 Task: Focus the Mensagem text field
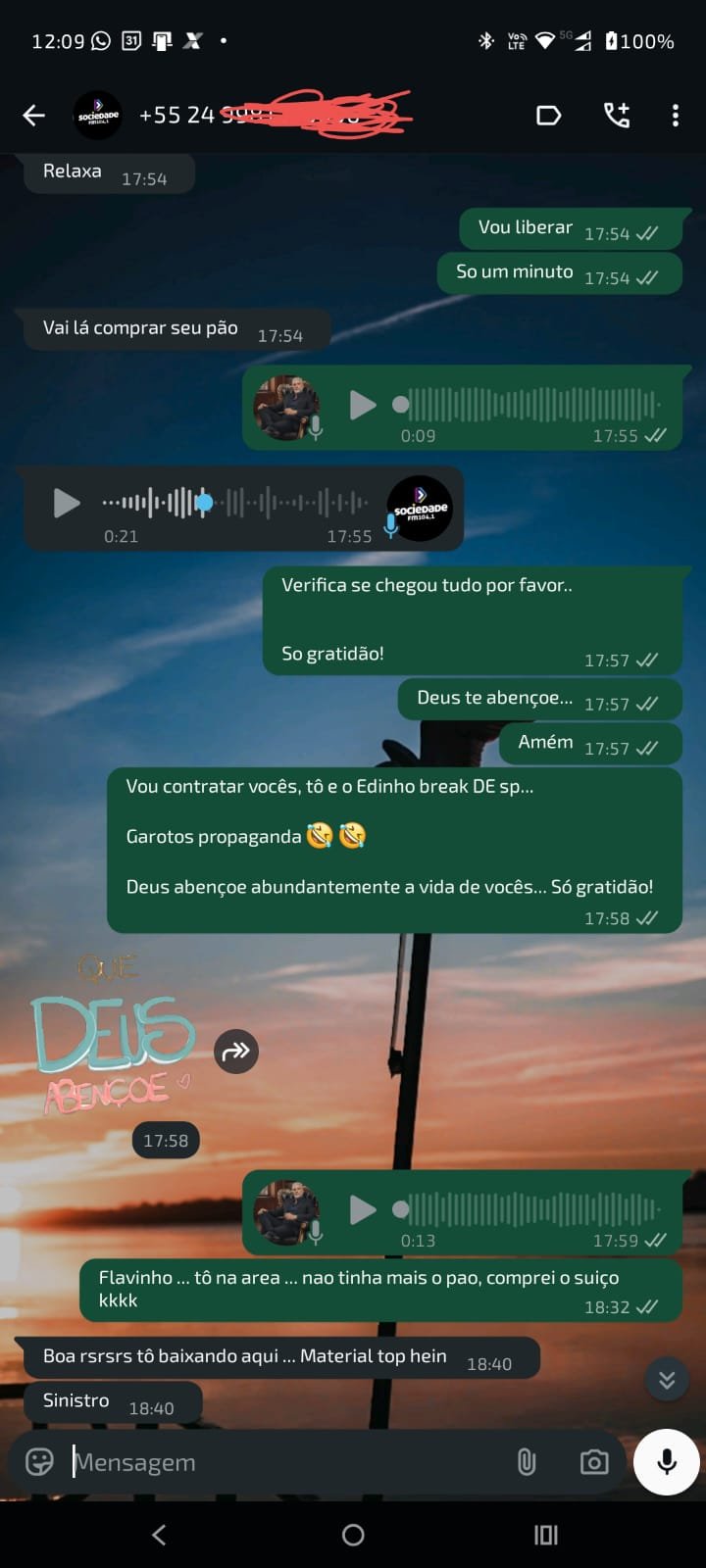(x=284, y=1462)
